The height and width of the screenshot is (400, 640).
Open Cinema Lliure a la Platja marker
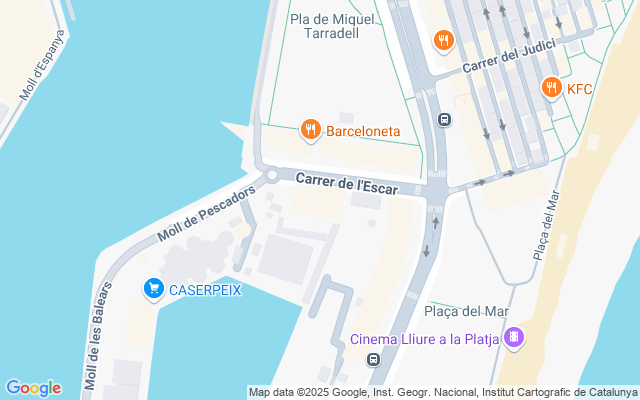[514, 338]
